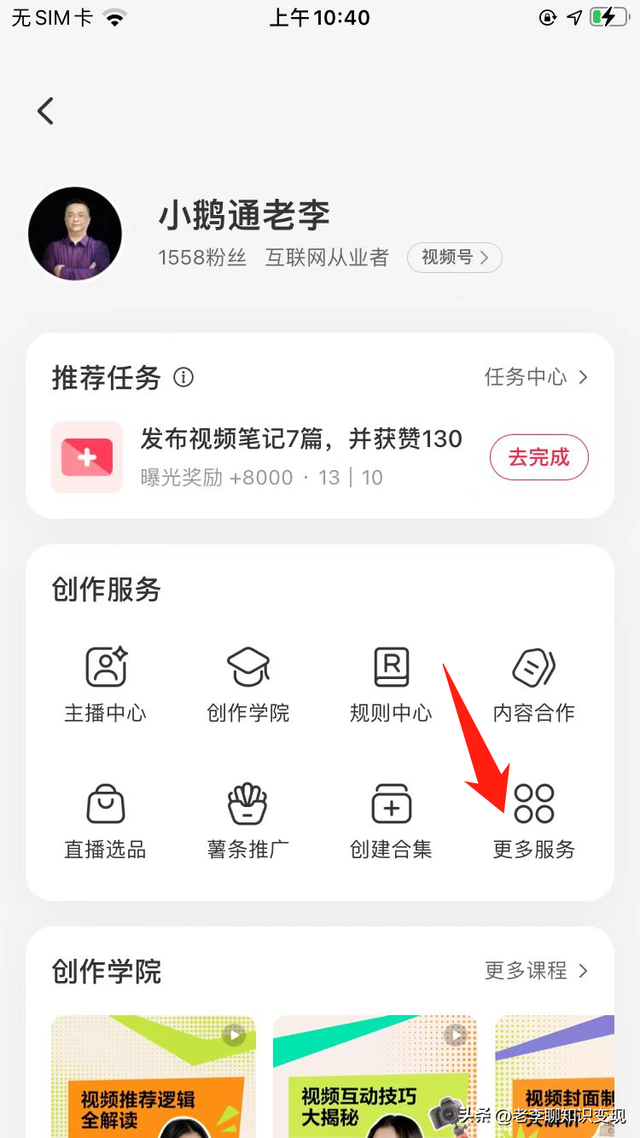
Task: Open 规则中心
Action: 391,682
